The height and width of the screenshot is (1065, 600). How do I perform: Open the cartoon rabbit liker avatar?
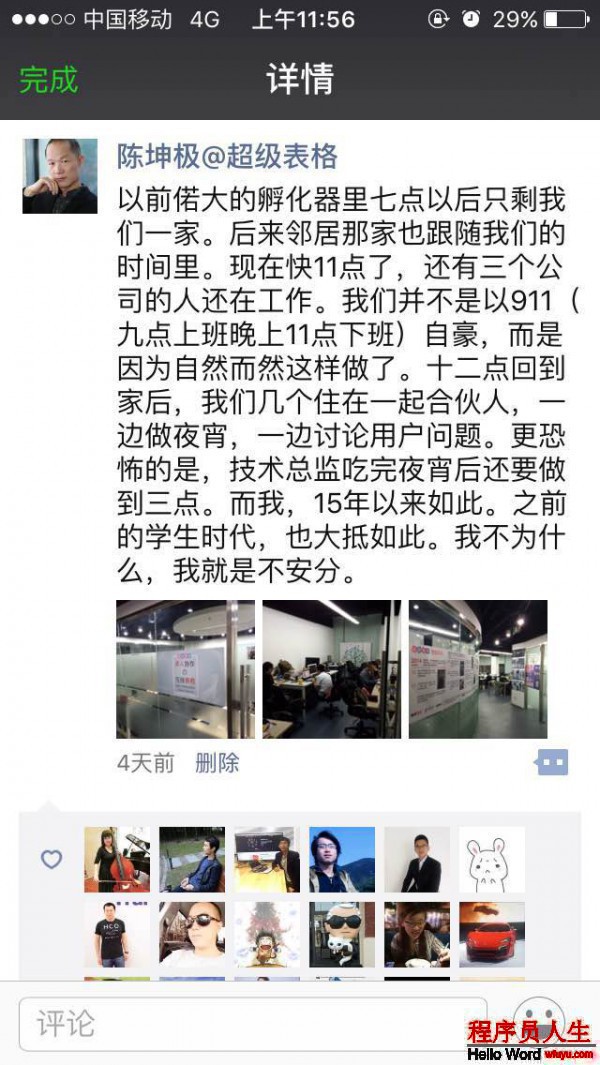click(x=492, y=859)
